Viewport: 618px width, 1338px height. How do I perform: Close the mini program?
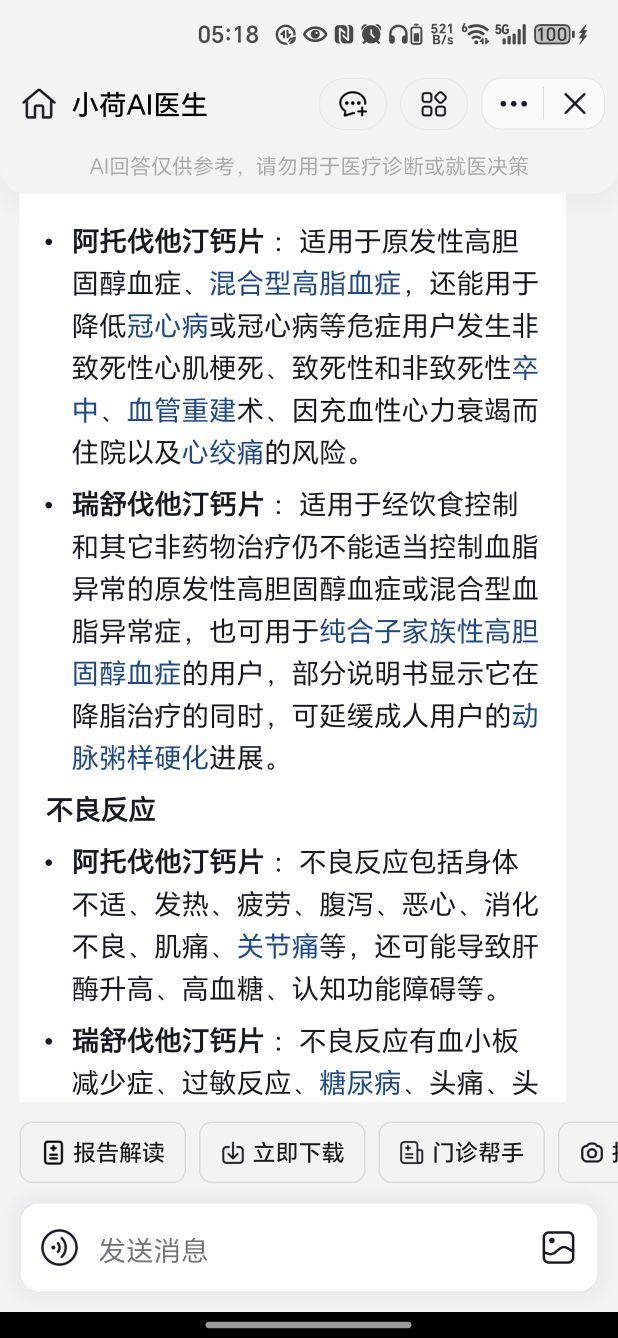coord(575,104)
